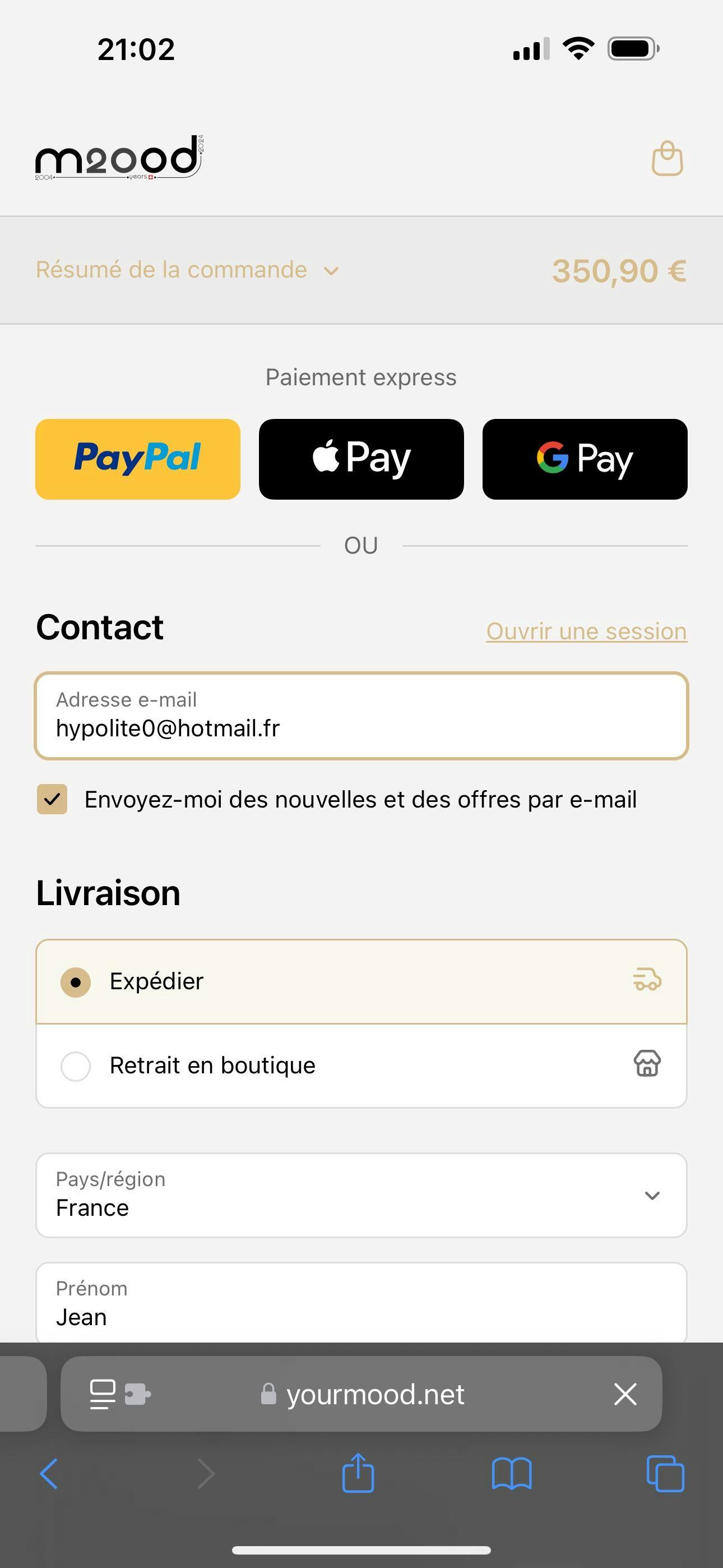Uncheck the email news and offers checkbox
This screenshot has width=723, height=1568.
[52, 799]
